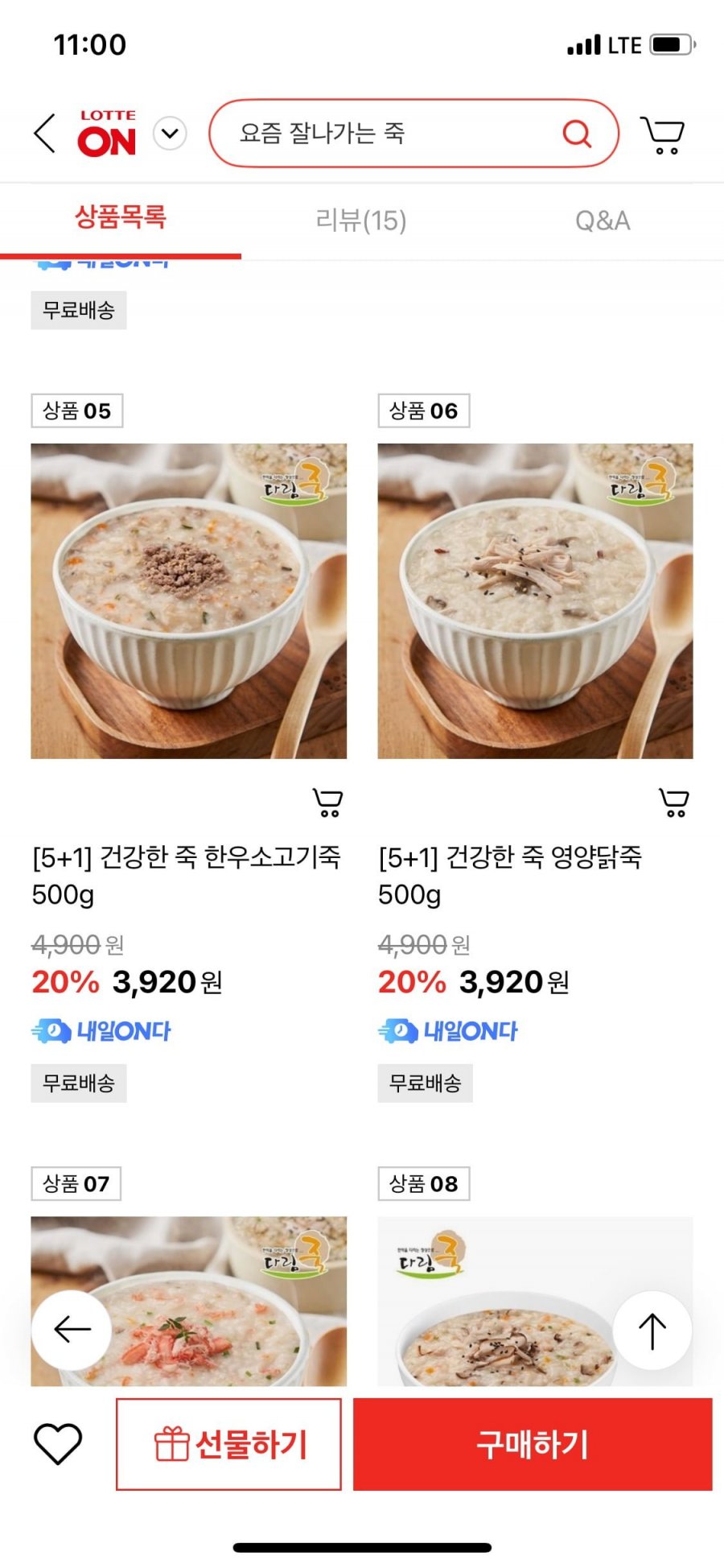The height and width of the screenshot is (1568, 724).
Task: Open the 영양닭죽 product image
Action: [535, 600]
